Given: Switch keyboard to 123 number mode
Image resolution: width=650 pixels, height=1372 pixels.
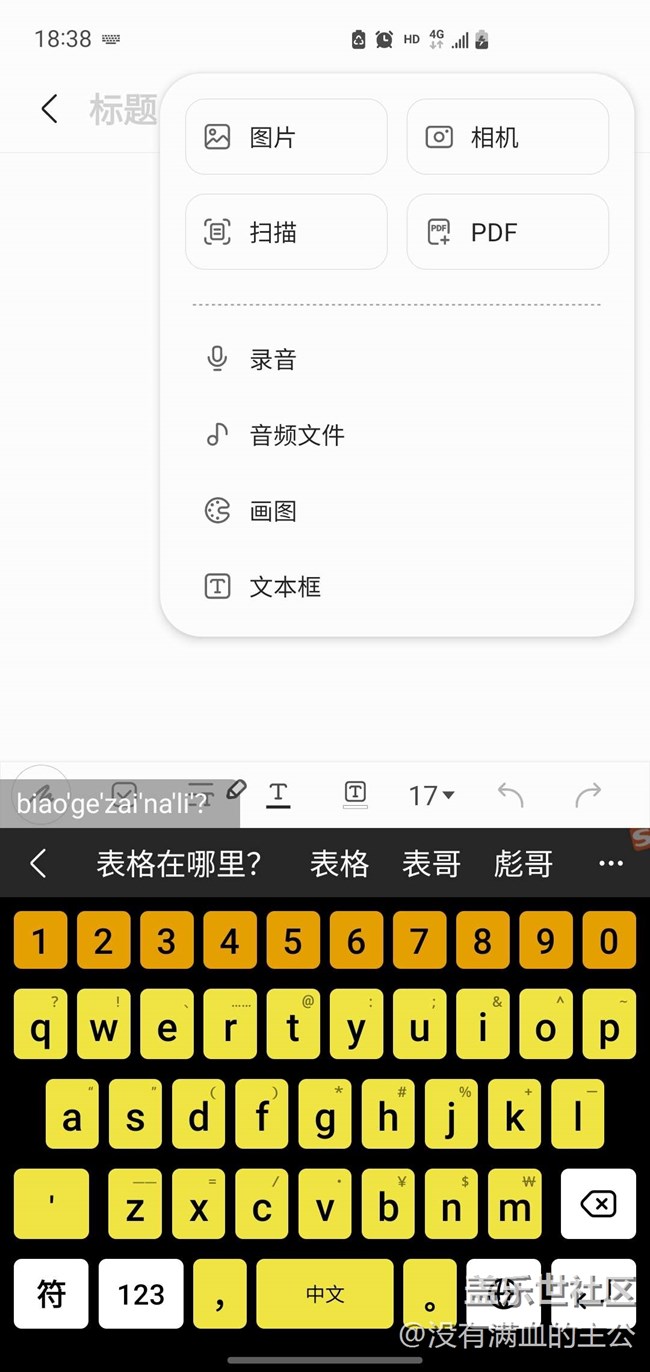Looking at the screenshot, I should pyautogui.click(x=141, y=1294).
